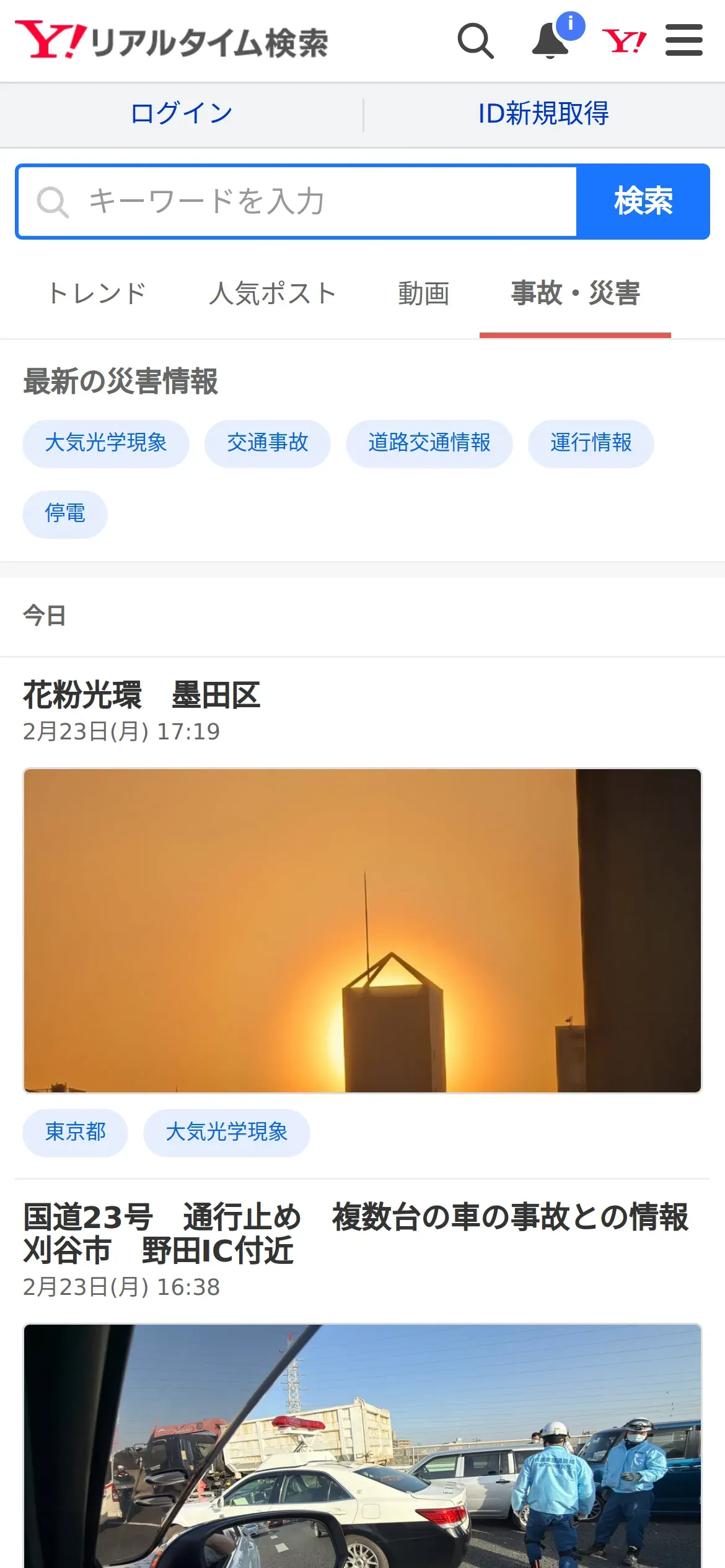Tap the 大気光学現象 chip under 最新の災害情報
Screen dimensions: 725x1568
pyautogui.click(x=106, y=443)
